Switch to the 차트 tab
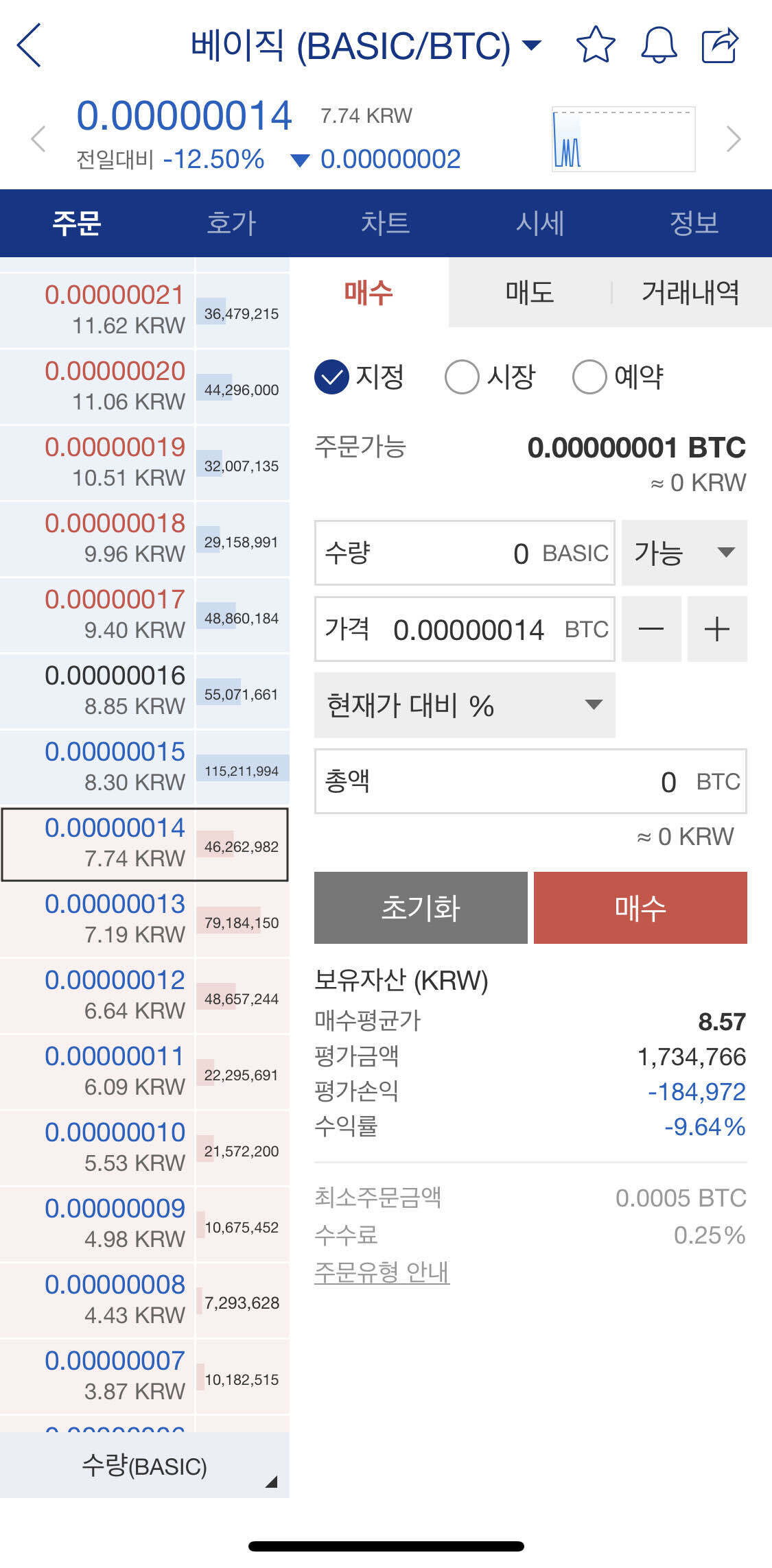Viewport: 772px width, 1568px height. 386,223
